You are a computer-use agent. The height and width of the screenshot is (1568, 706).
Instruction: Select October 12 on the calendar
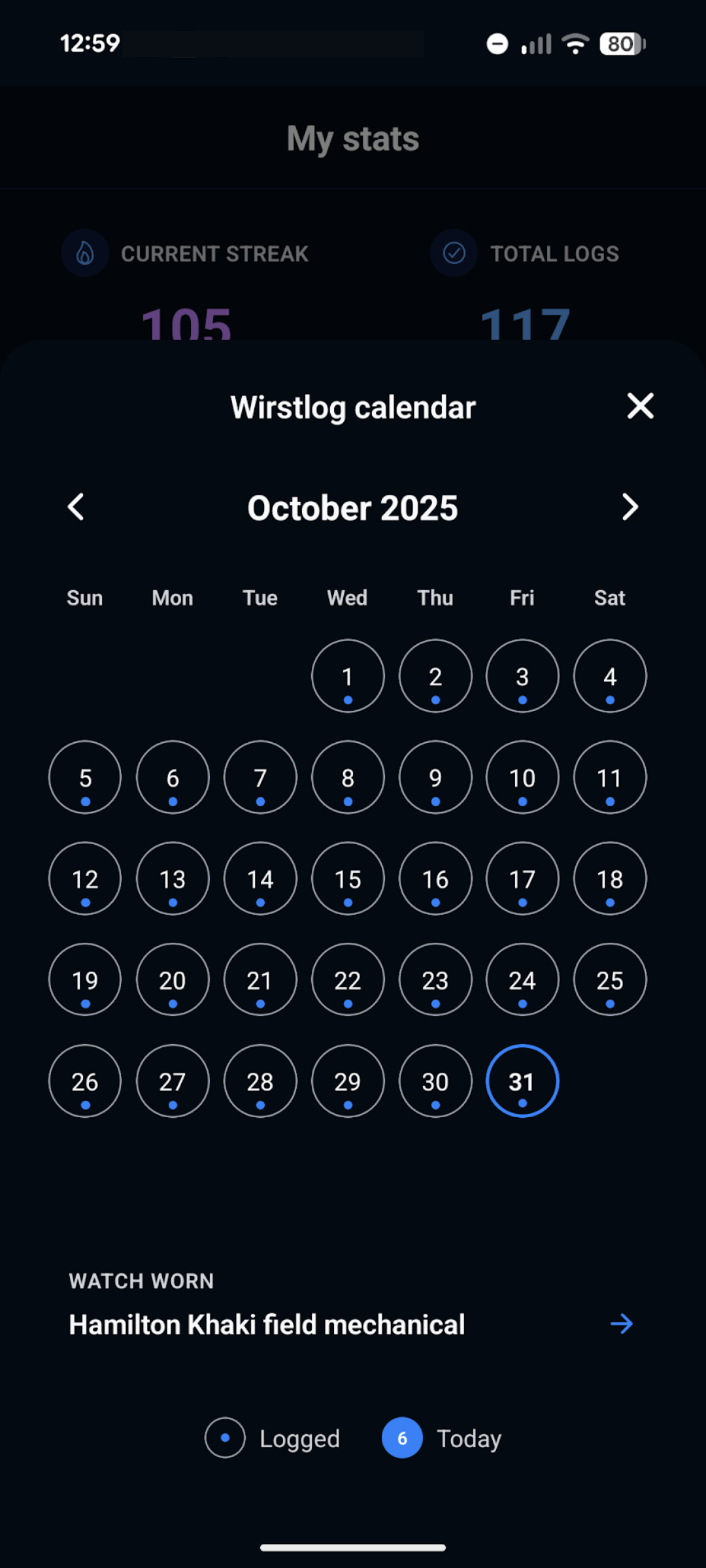tap(85, 879)
